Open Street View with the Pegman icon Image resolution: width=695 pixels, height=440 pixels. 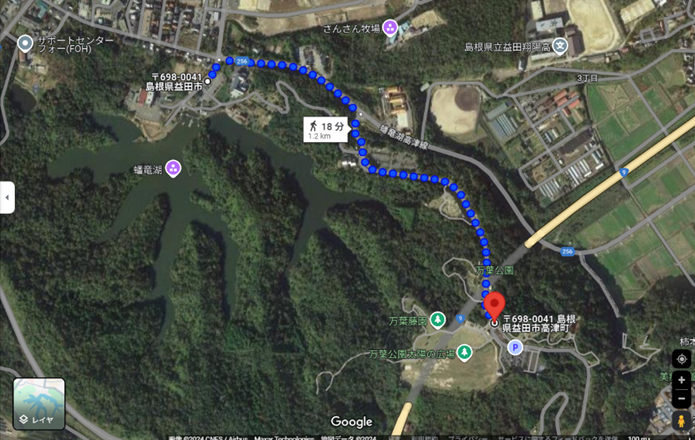[682, 423]
